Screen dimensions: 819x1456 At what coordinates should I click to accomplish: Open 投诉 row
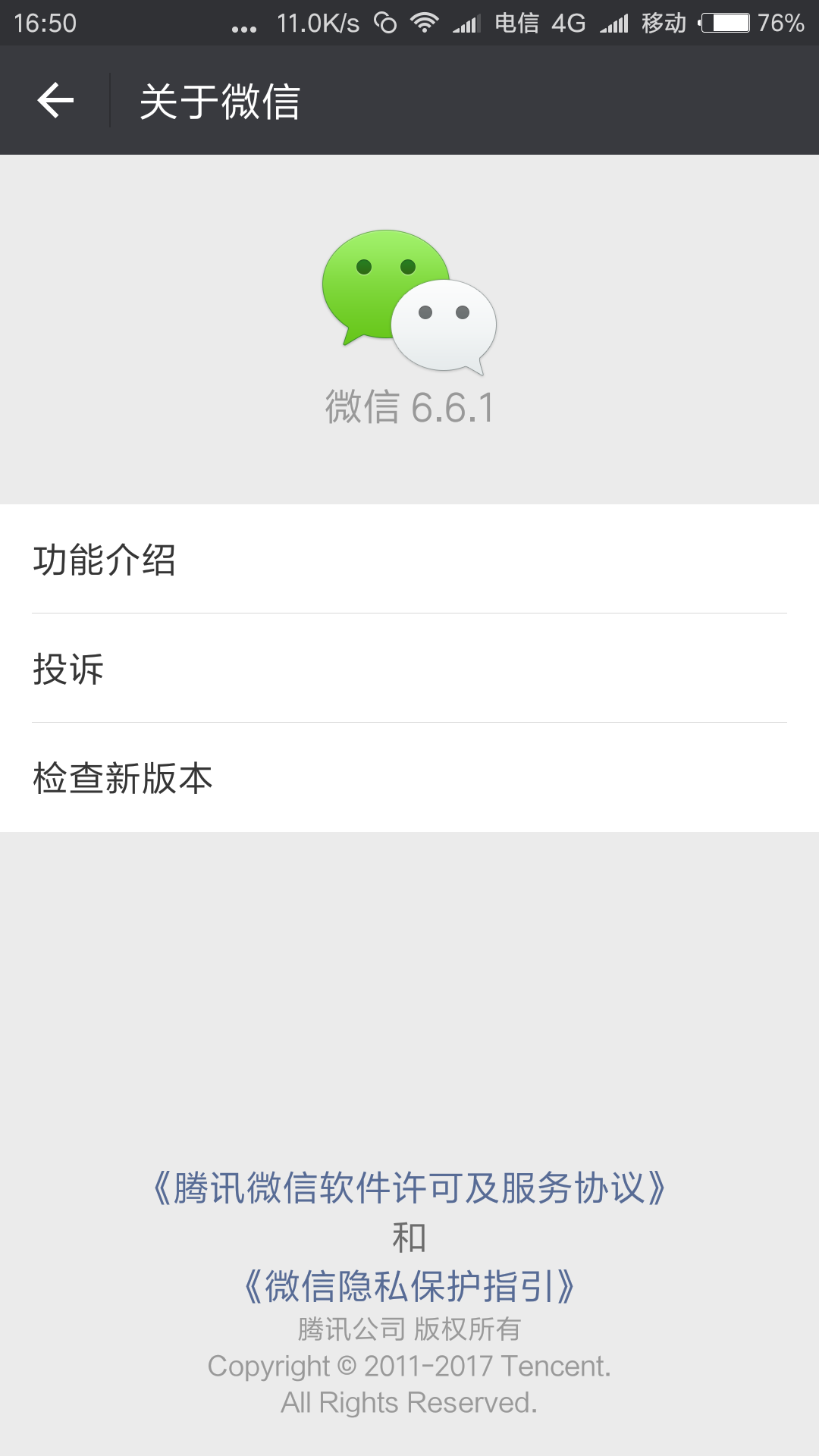409,669
